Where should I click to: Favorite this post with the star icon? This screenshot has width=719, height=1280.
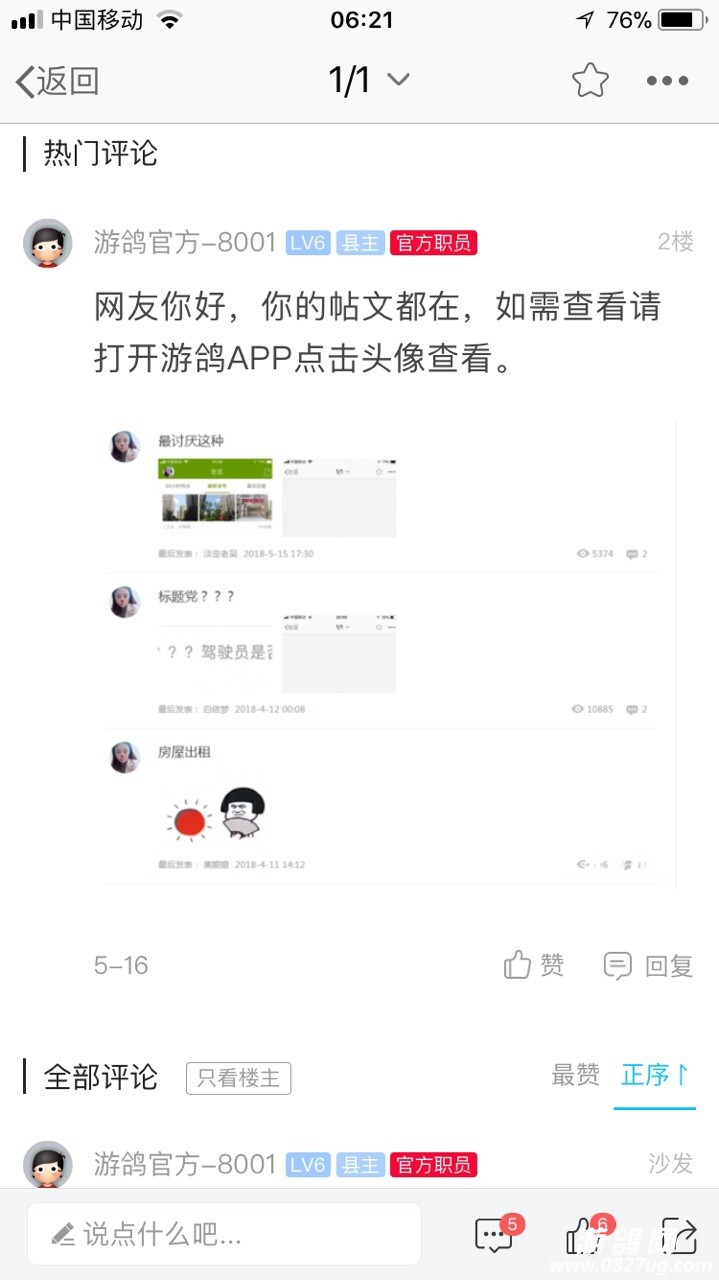point(590,80)
